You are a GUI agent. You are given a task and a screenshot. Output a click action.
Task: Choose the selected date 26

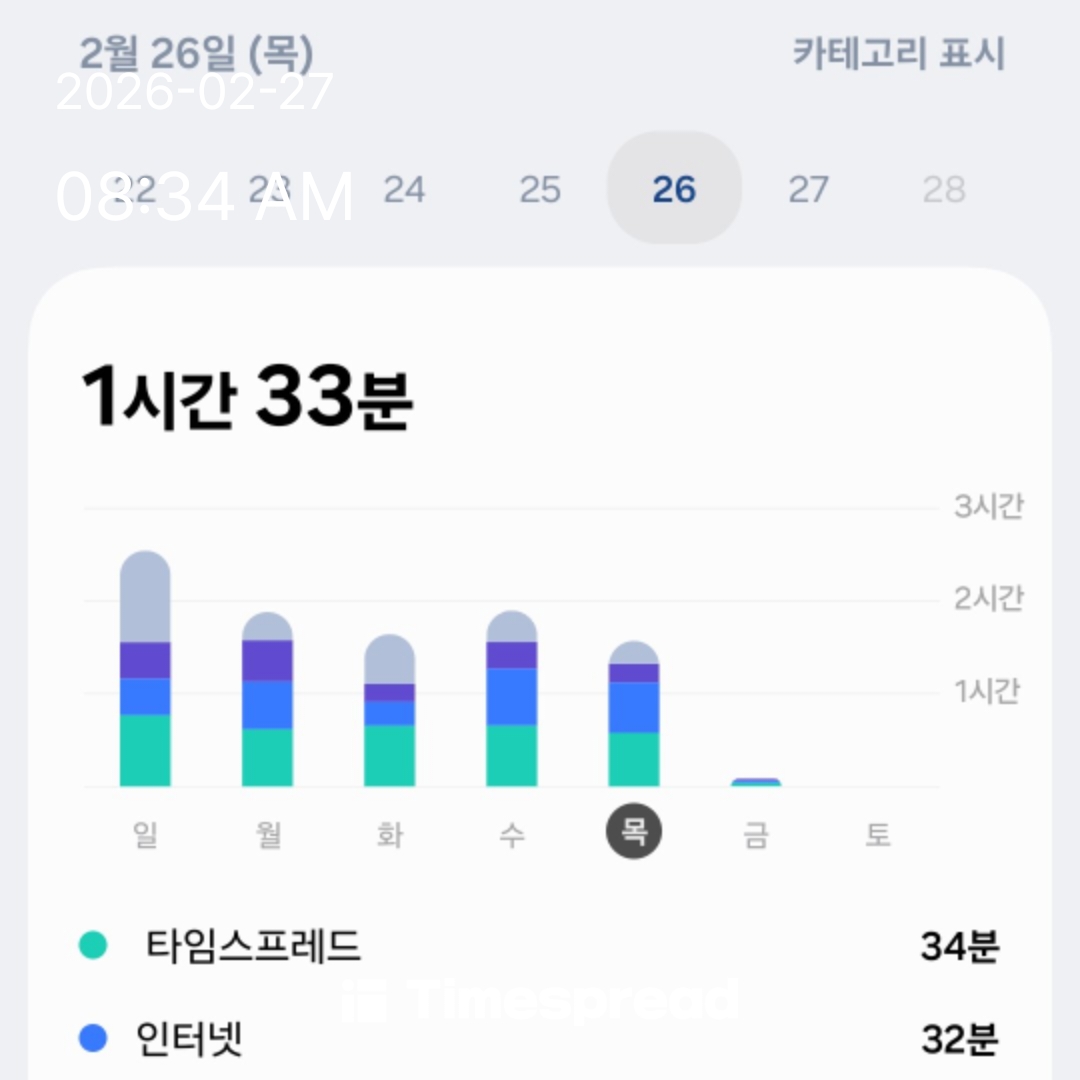tap(674, 188)
